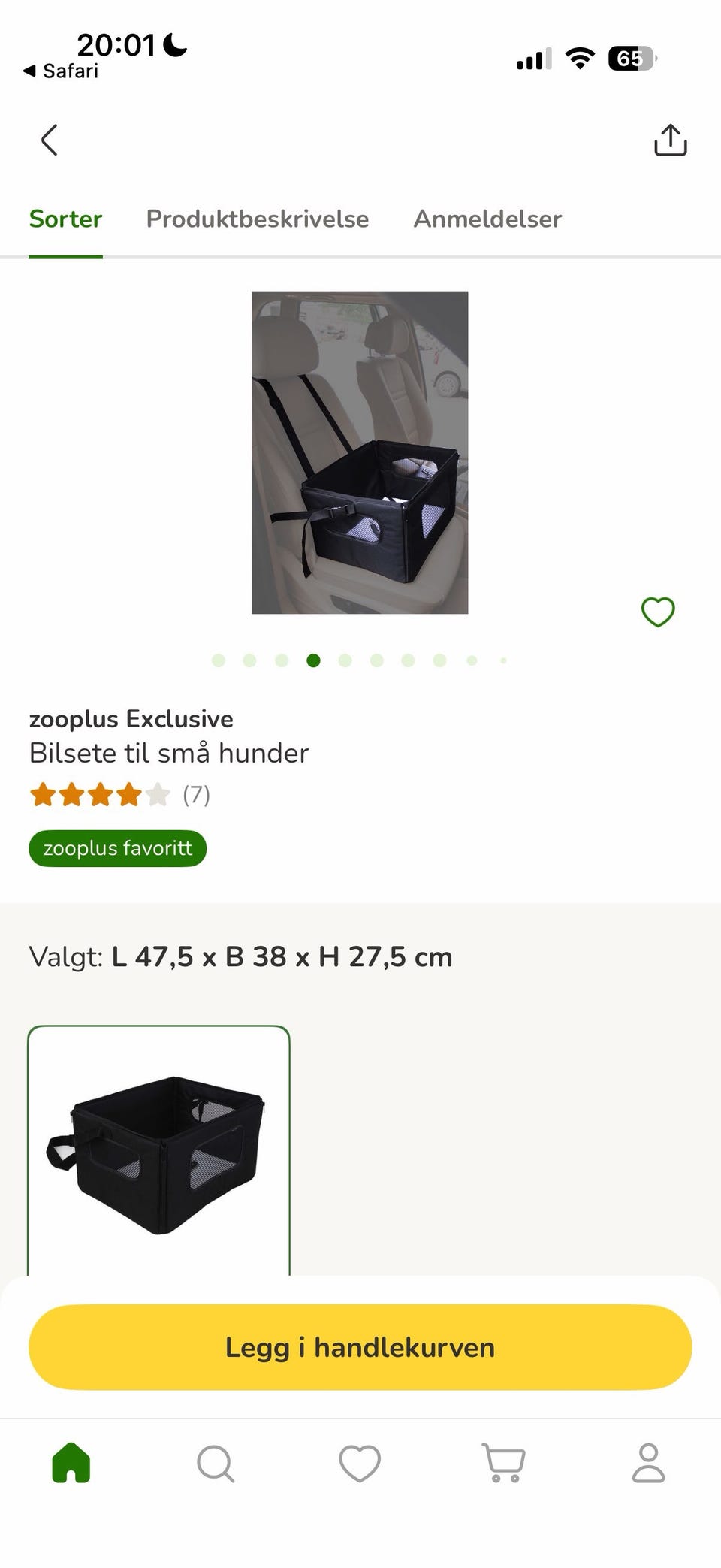721x1568 pixels.
Task: Open the zooplus favoritt badge
Action: tap(116, 848)
